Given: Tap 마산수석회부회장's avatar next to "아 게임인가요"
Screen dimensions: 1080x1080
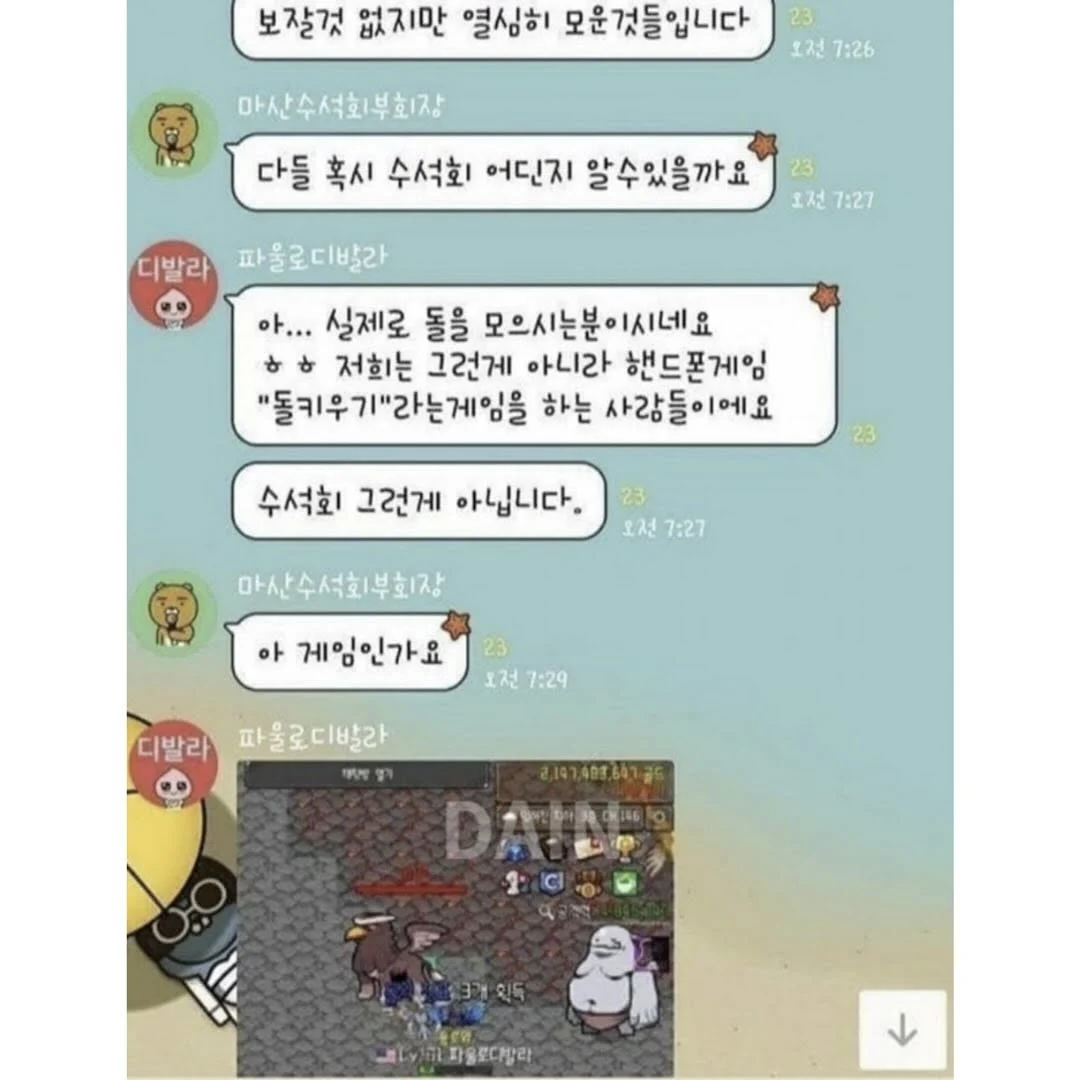Looking at the screenshot, I should 175,612.
